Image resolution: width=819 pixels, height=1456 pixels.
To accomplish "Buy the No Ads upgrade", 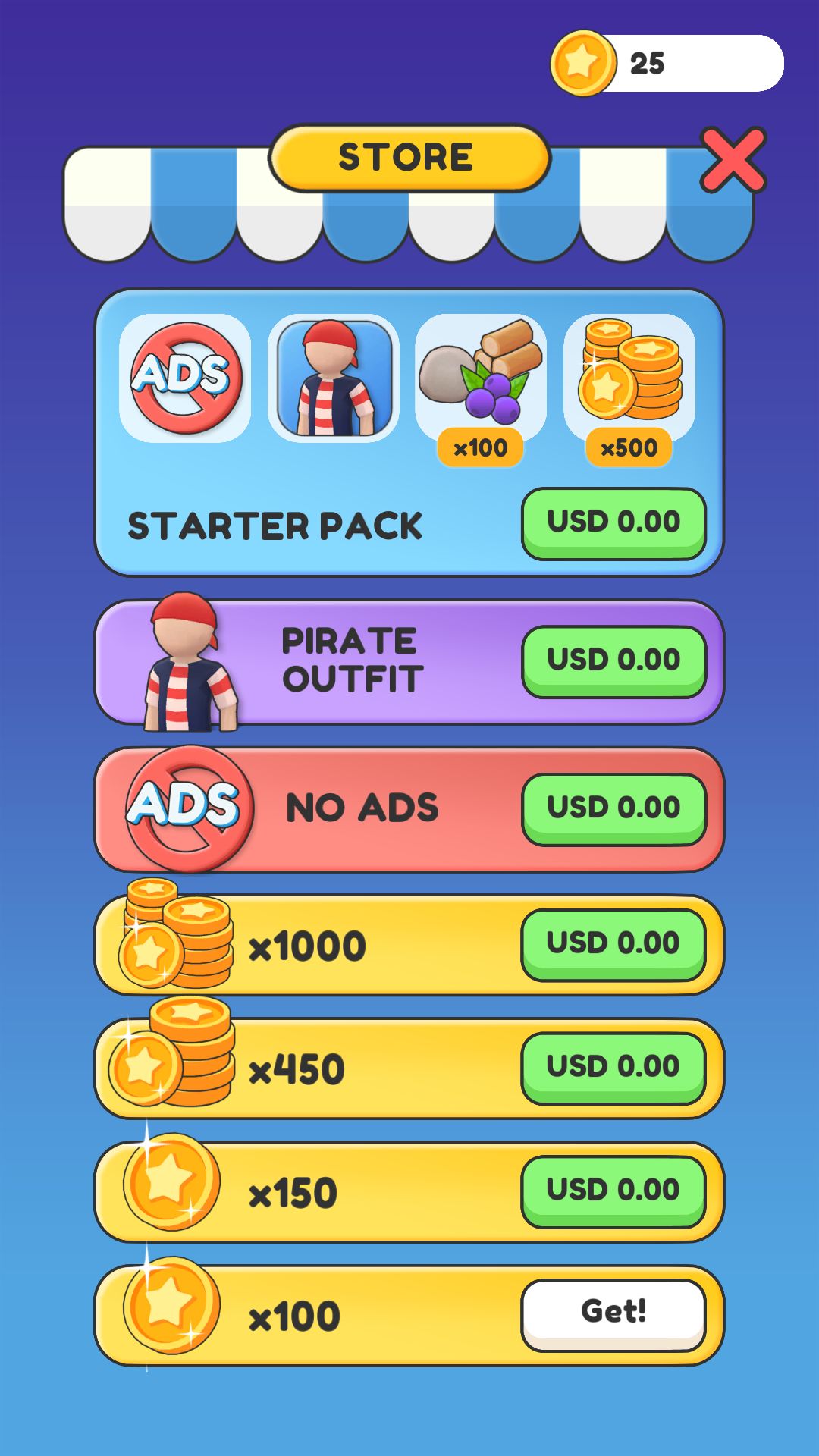I will pyautogui.click(x=614, y=806).
